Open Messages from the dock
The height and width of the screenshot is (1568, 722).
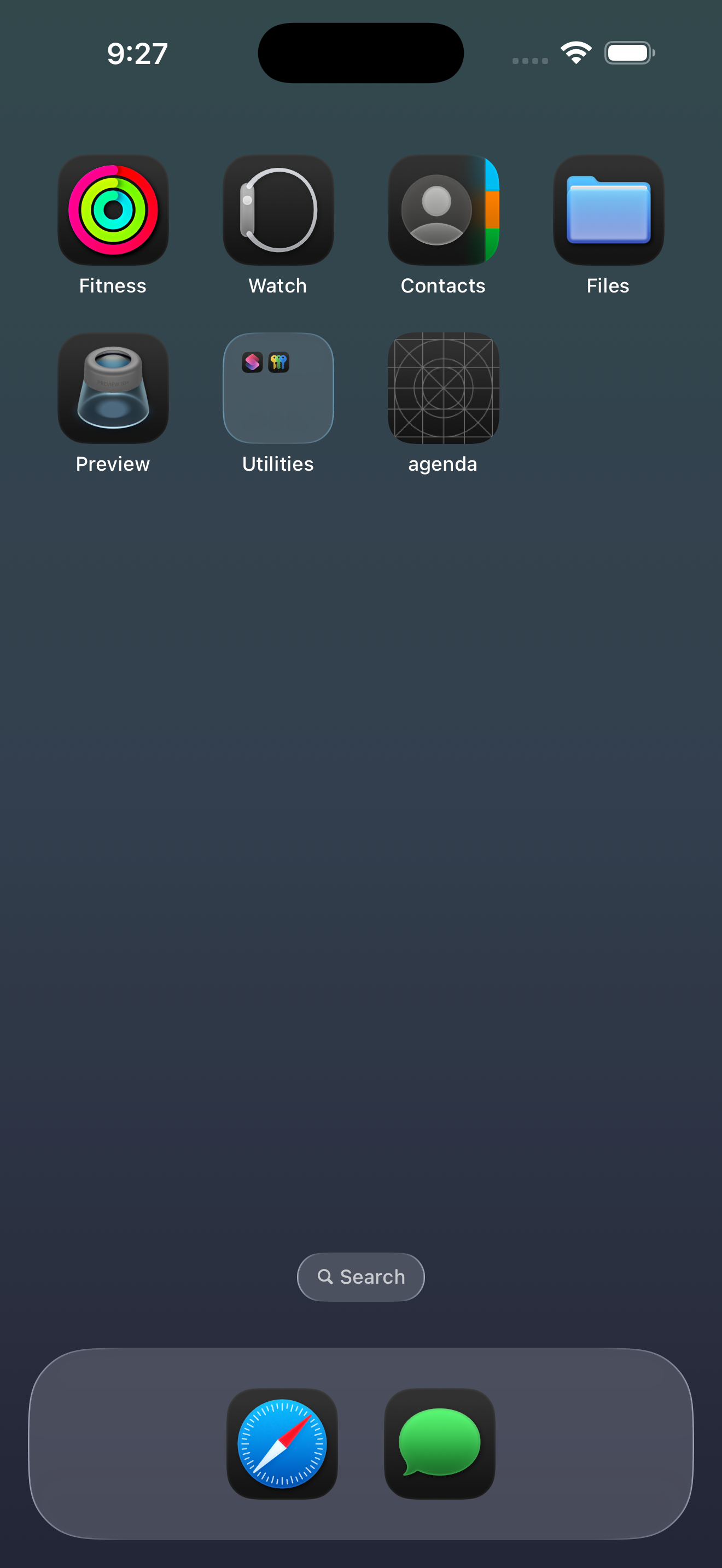click(440, 1443)
